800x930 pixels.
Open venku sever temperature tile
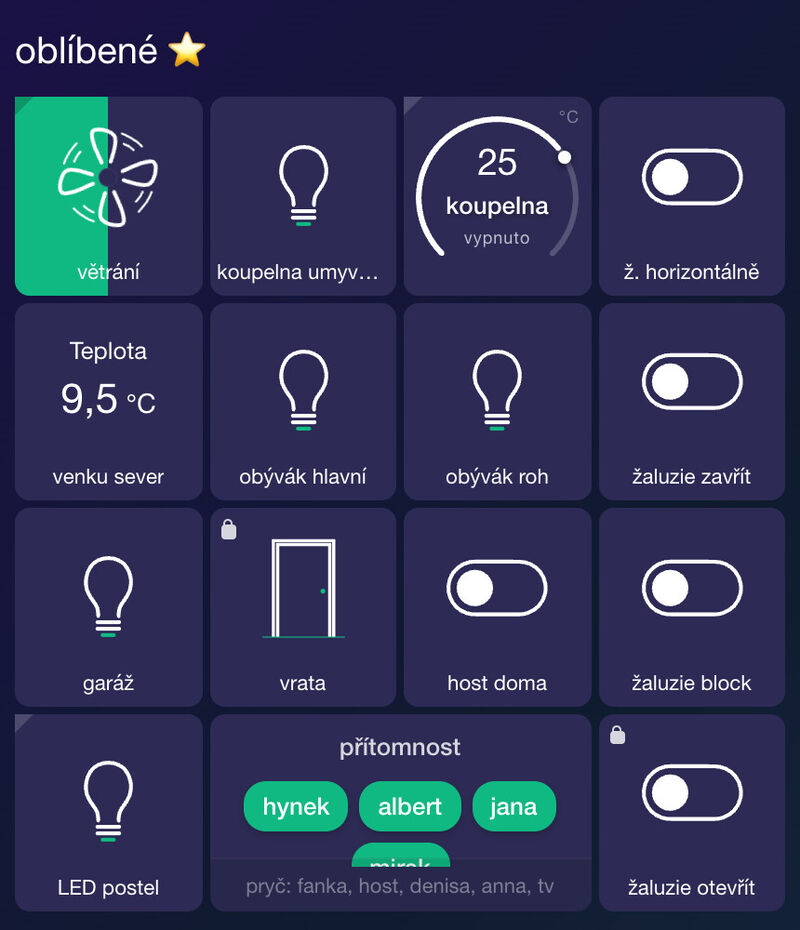109,402
